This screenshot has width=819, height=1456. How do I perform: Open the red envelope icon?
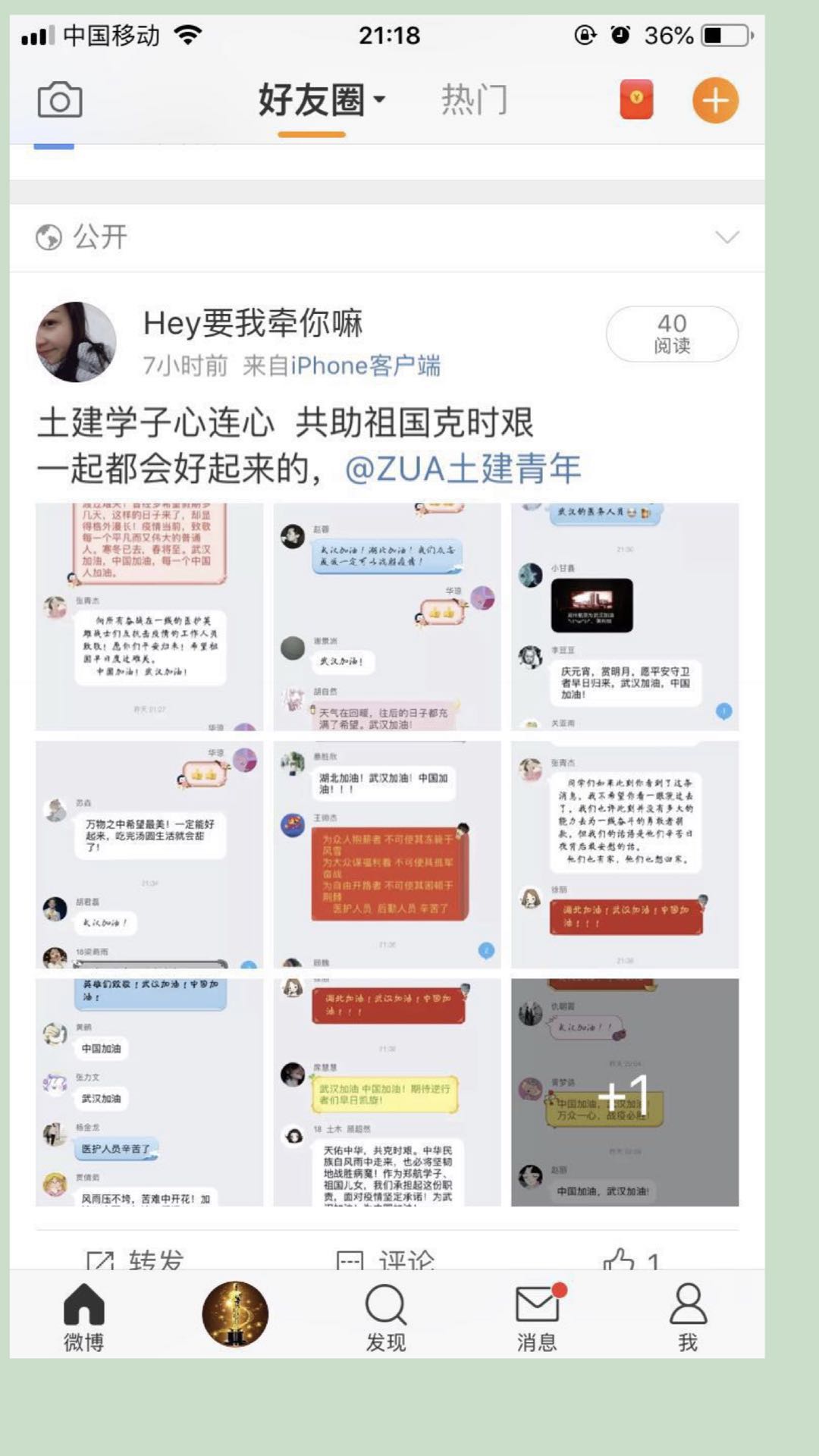636,100
